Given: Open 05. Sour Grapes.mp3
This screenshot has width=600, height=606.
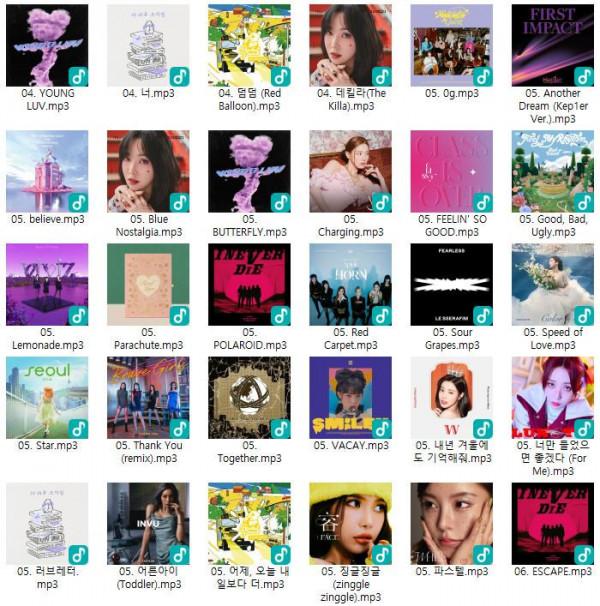Looking at the screenshot, I should pyautogui.click(x=451, y=284).
